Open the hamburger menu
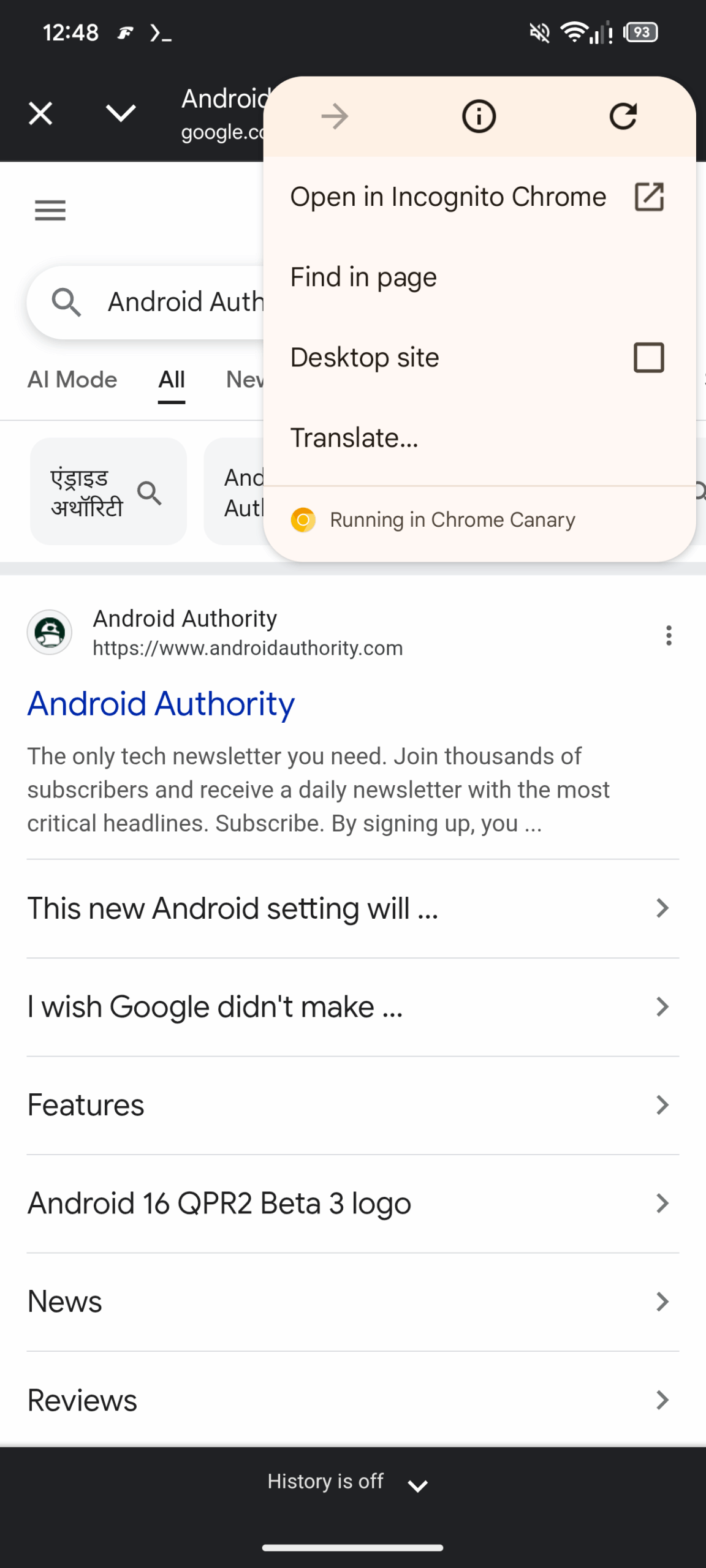This screenshot has width=706, height=1568. [50, 210]
